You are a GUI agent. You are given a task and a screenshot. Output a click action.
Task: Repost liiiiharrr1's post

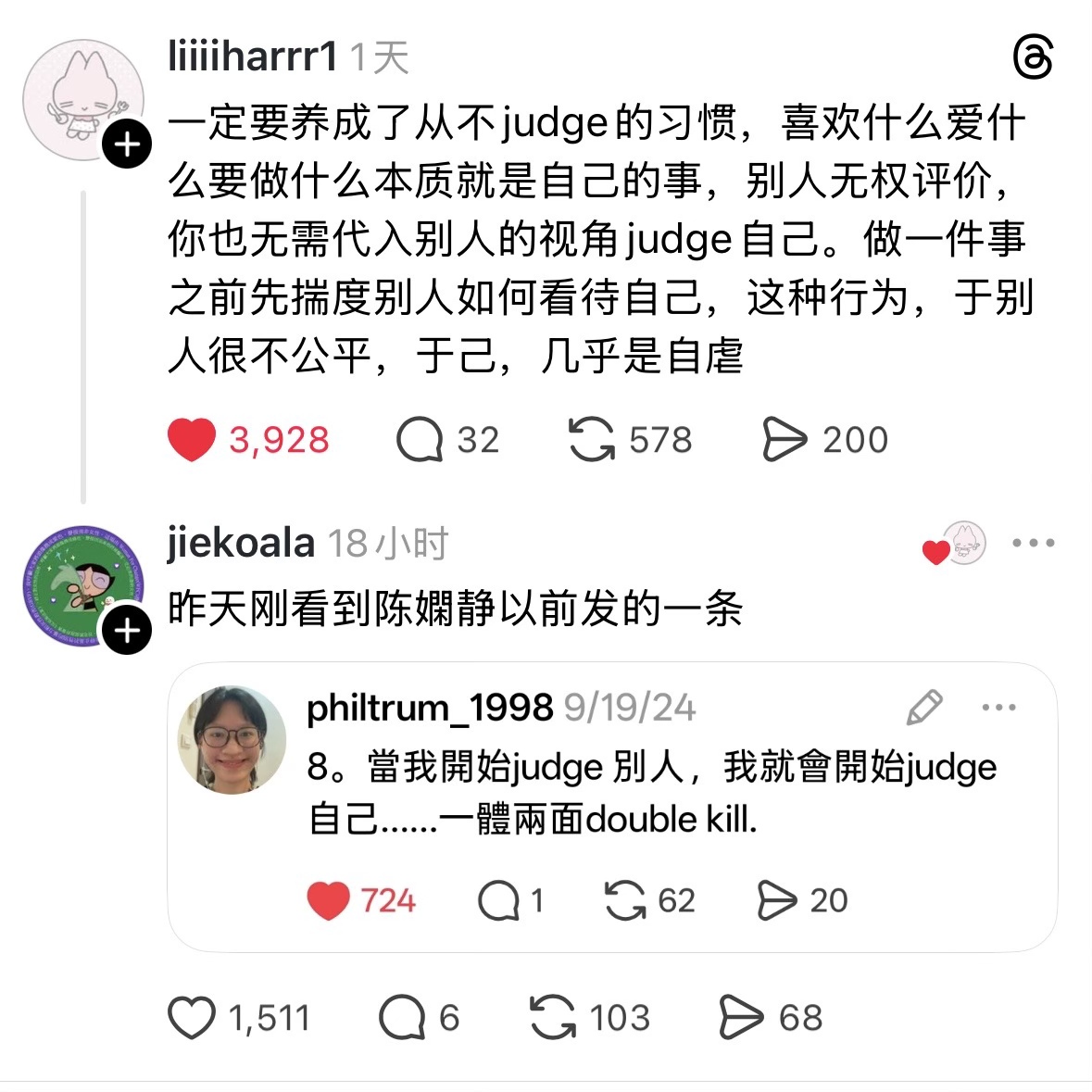pyautogui.click(x=592, y=440)
